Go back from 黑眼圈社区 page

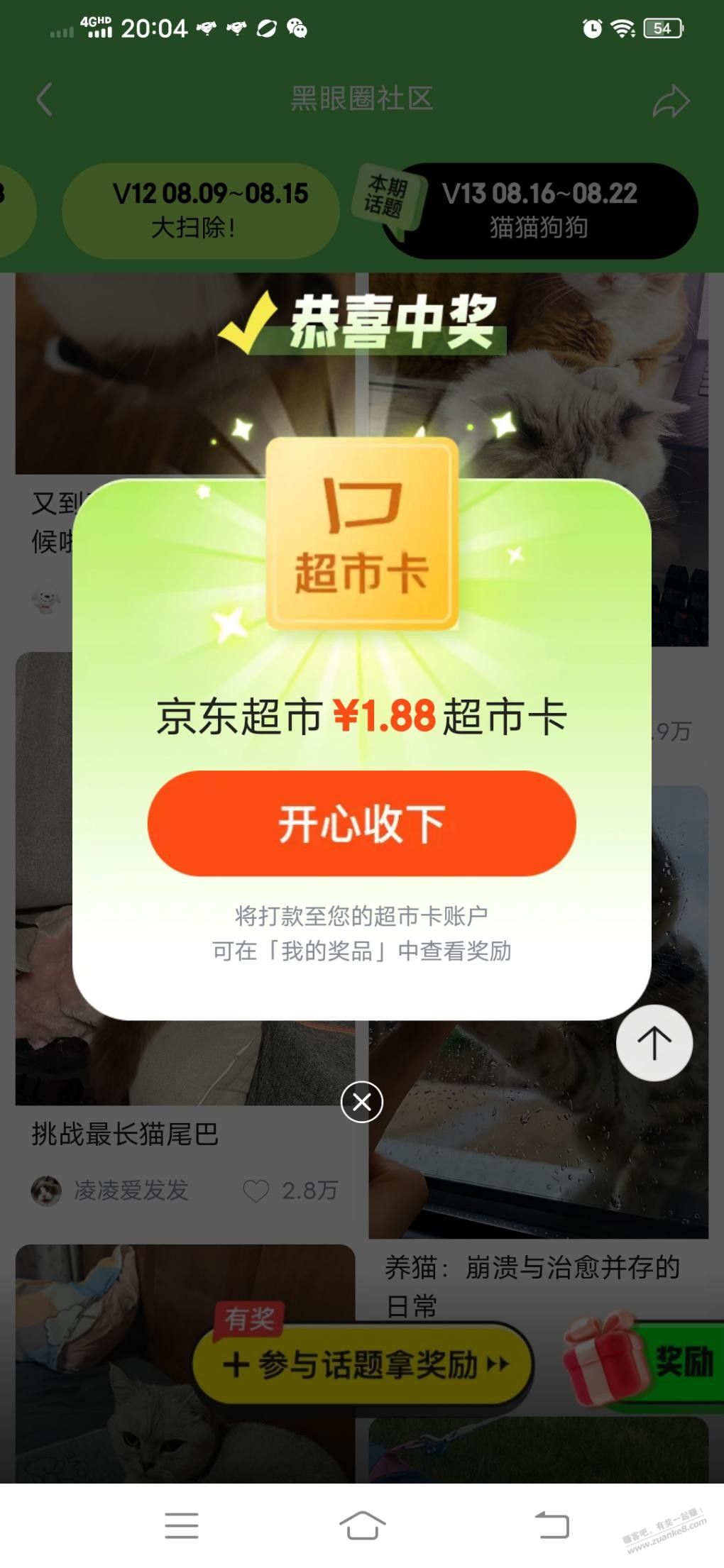45,99
